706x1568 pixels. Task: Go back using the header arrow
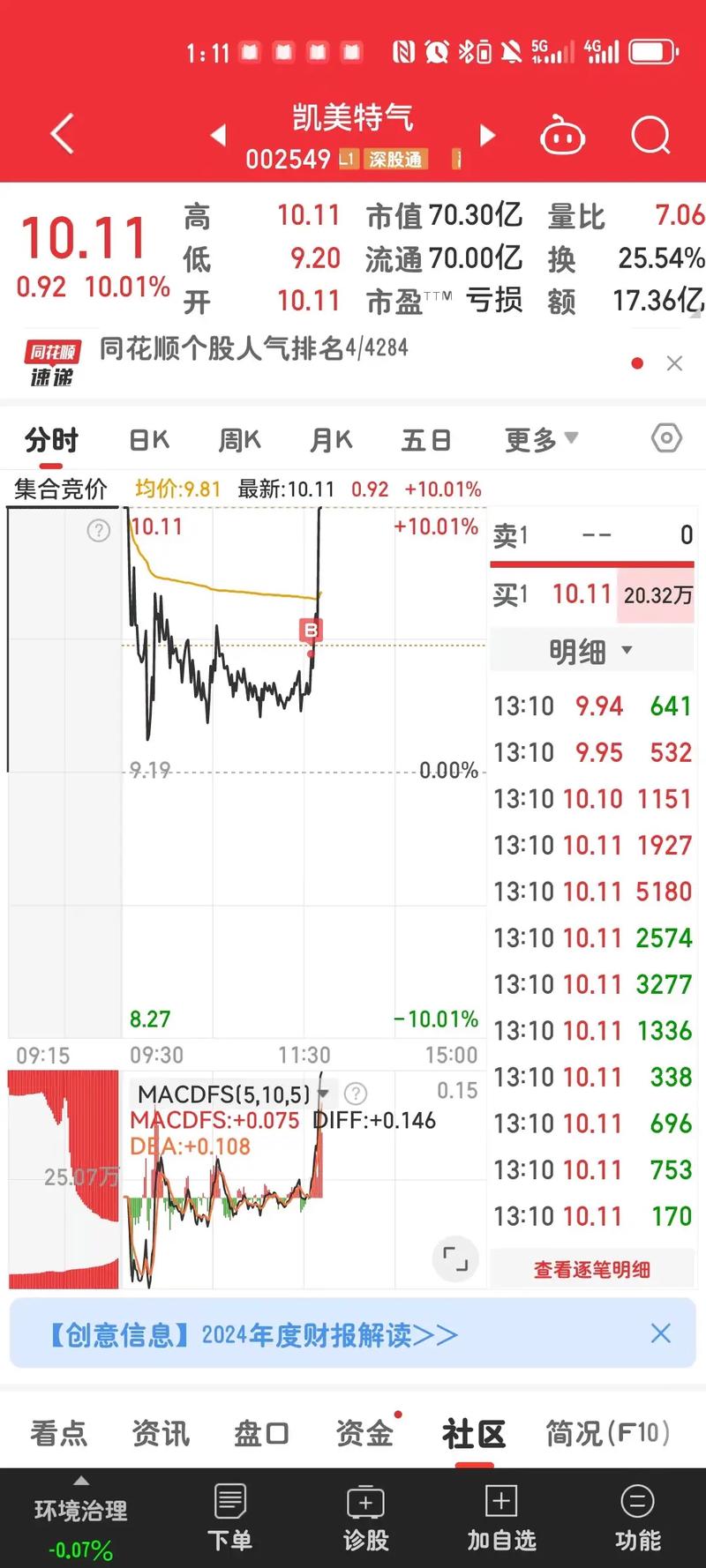click(x=62, y=134)
